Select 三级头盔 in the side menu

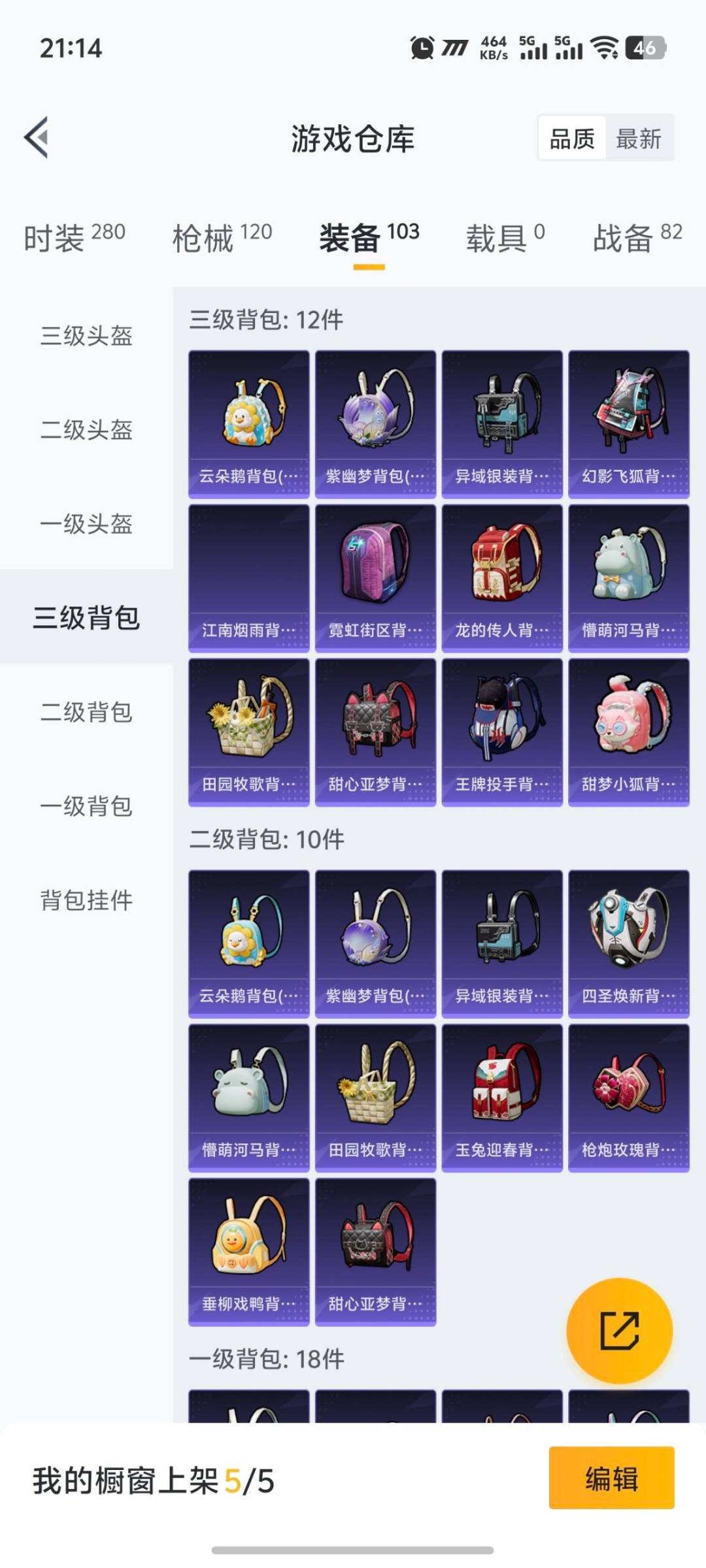[86, 336]
